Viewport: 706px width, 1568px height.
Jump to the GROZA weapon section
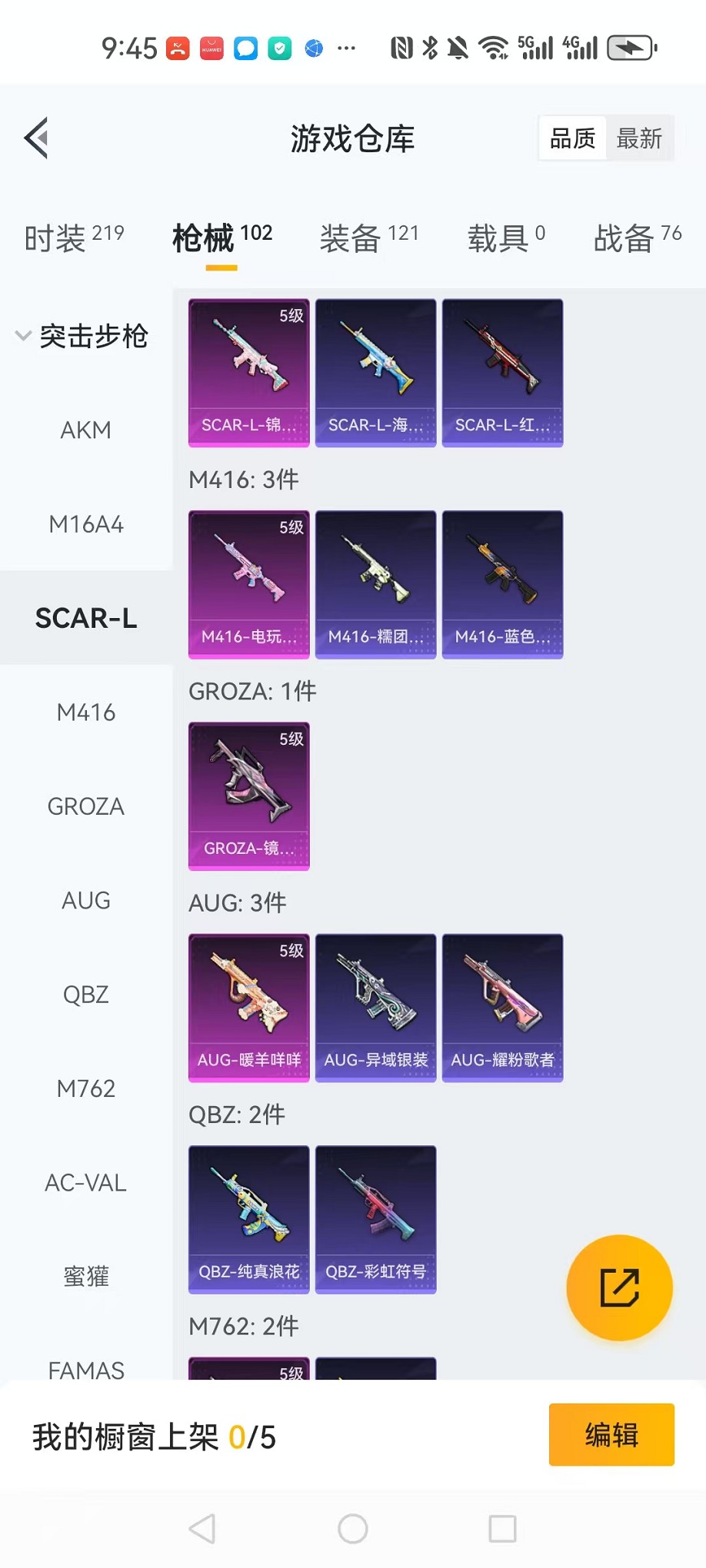coord(85,806)
